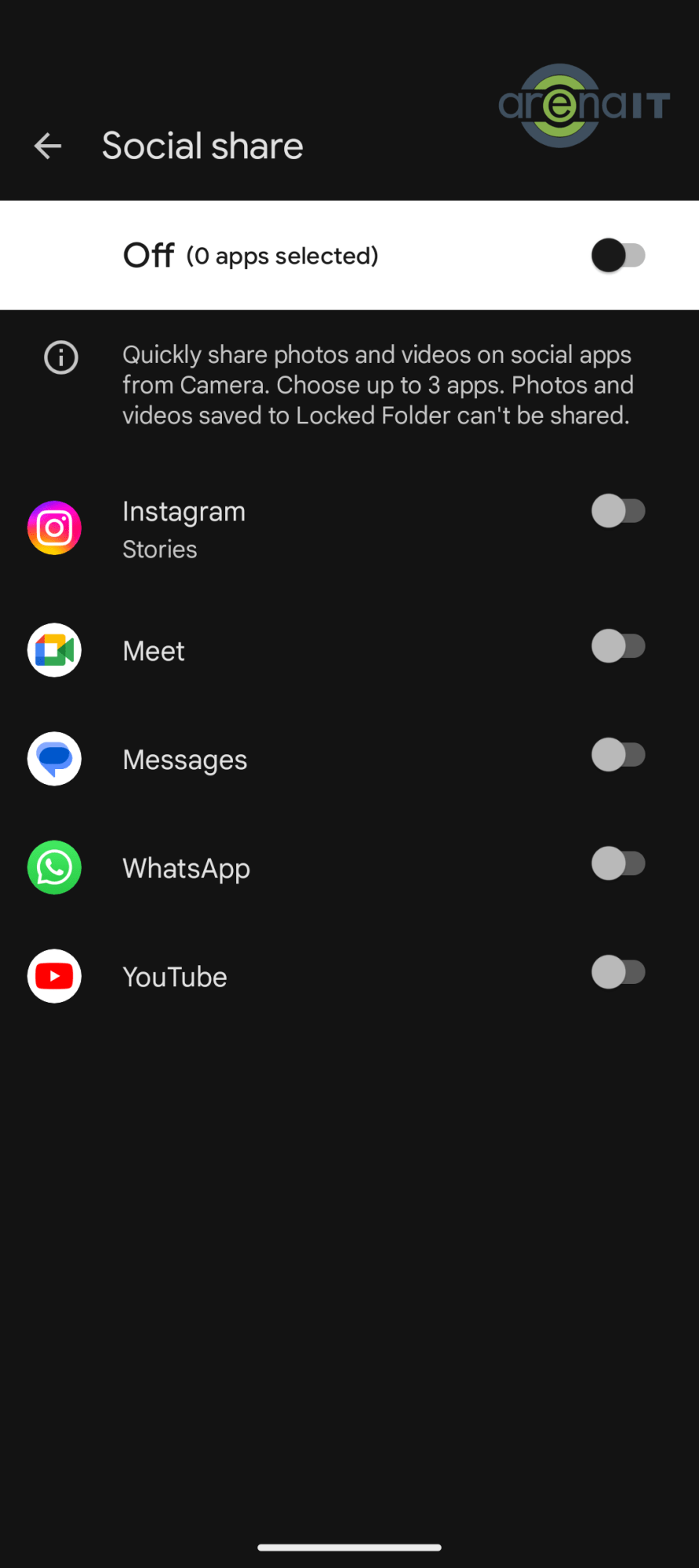Switch on WhatsApp sharing

click(618, 864)
